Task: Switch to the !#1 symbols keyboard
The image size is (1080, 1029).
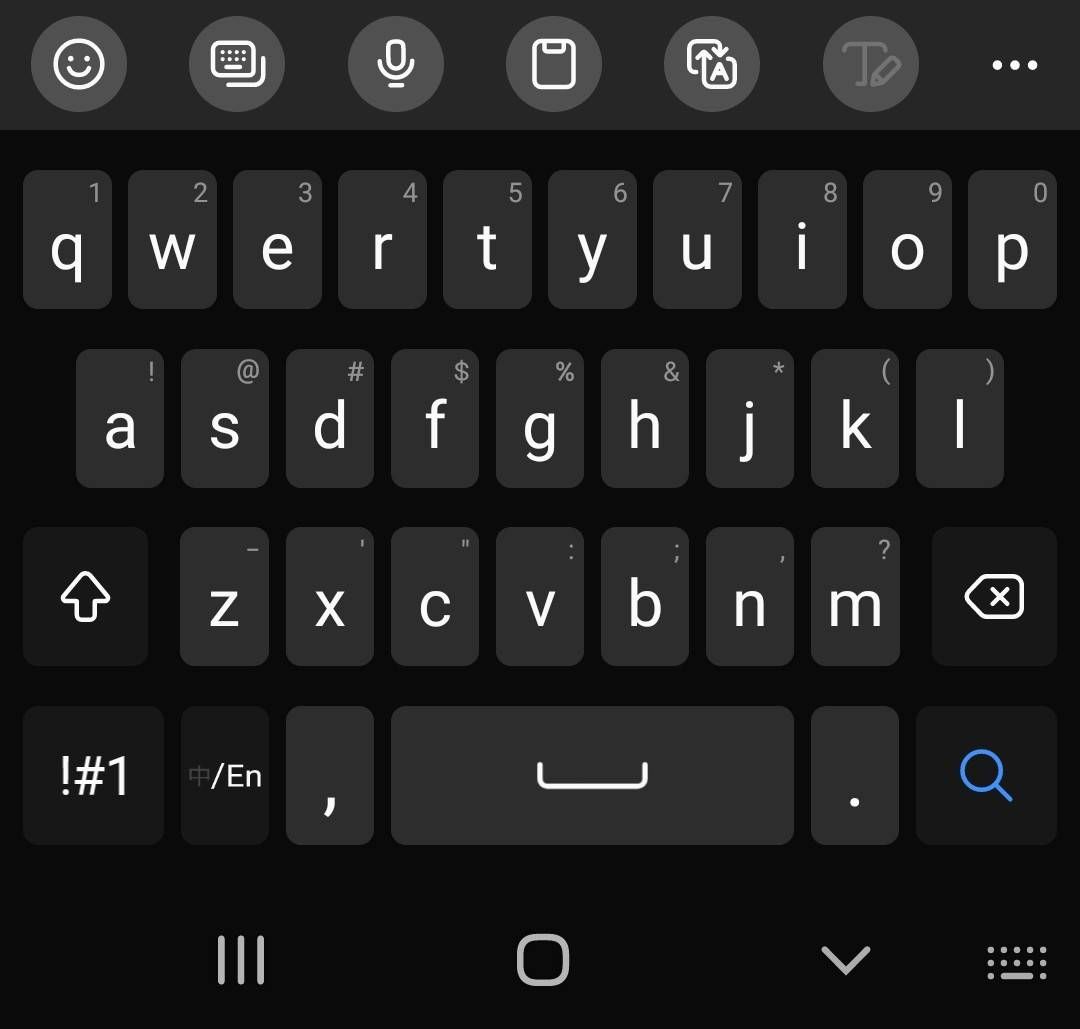Action: pos(94,776)
